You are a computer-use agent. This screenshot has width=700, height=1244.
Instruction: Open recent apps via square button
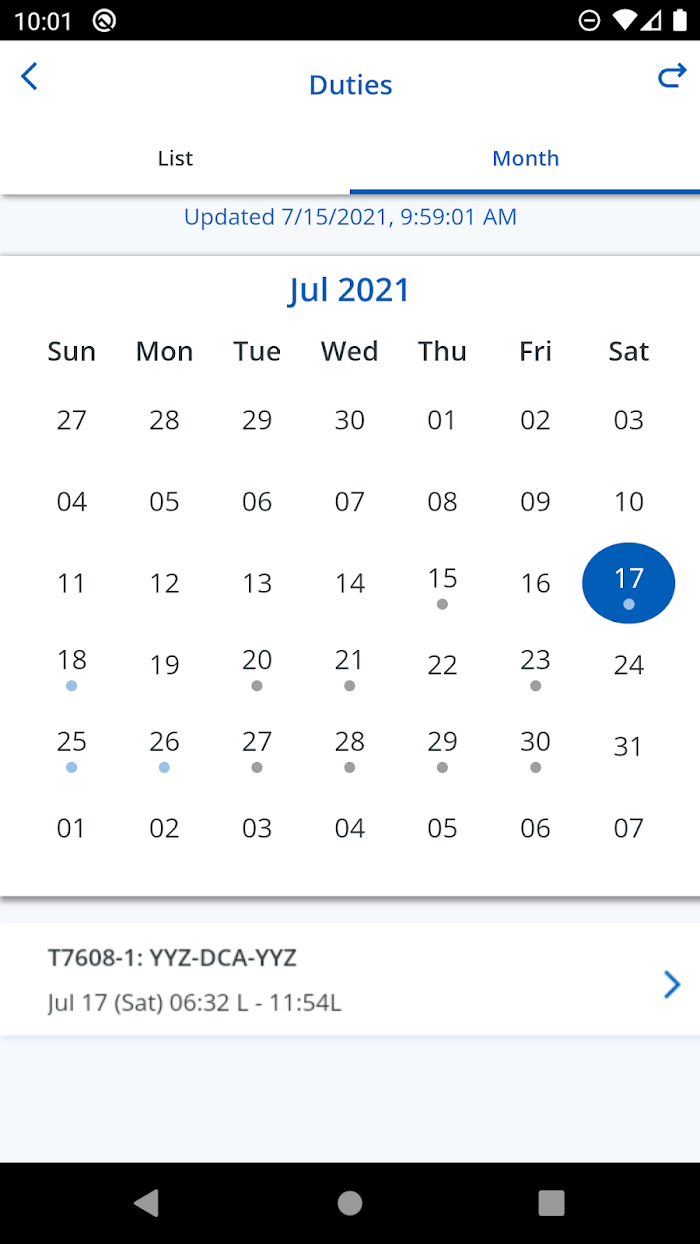click(x=551, y=1203)
